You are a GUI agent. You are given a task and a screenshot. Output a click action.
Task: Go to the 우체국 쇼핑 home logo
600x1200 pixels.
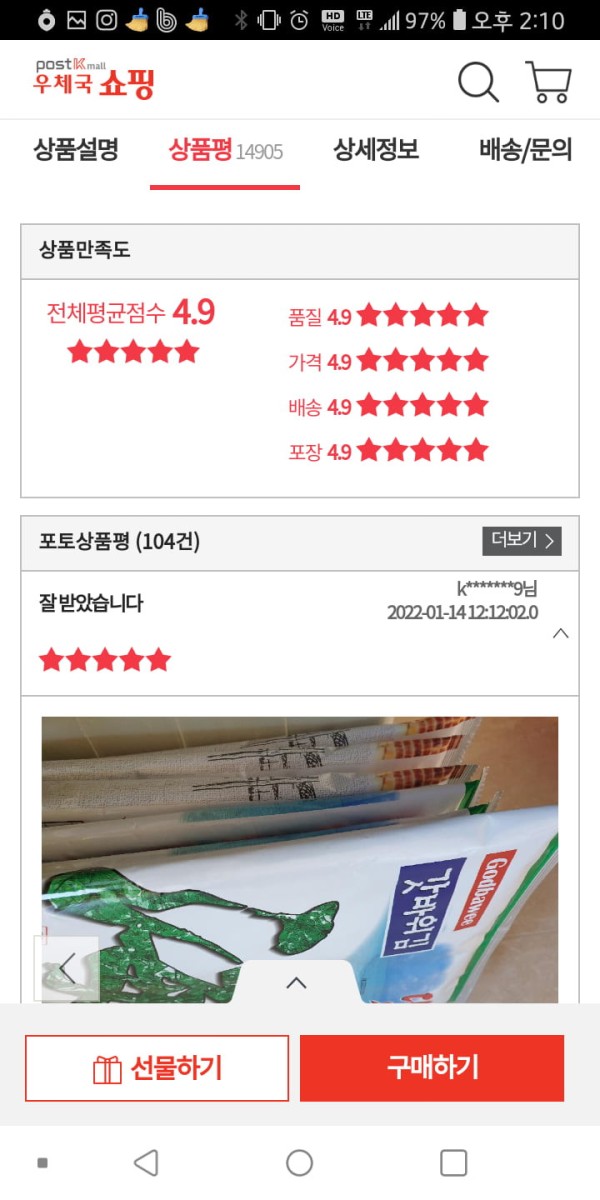tap(94, 79)
